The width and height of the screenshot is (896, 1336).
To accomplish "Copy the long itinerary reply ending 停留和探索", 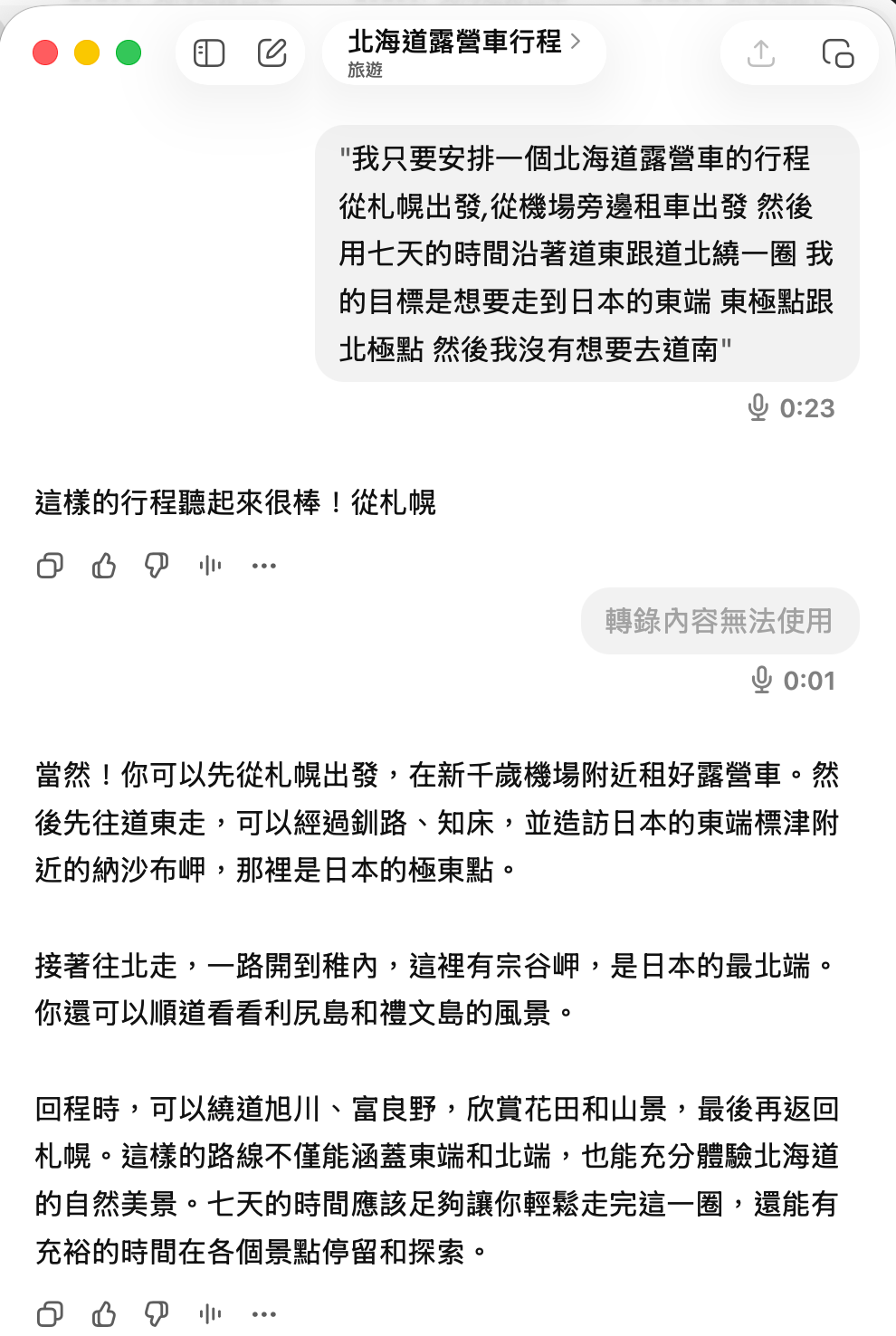I will pyautogui.click(x=50, y=1314).
